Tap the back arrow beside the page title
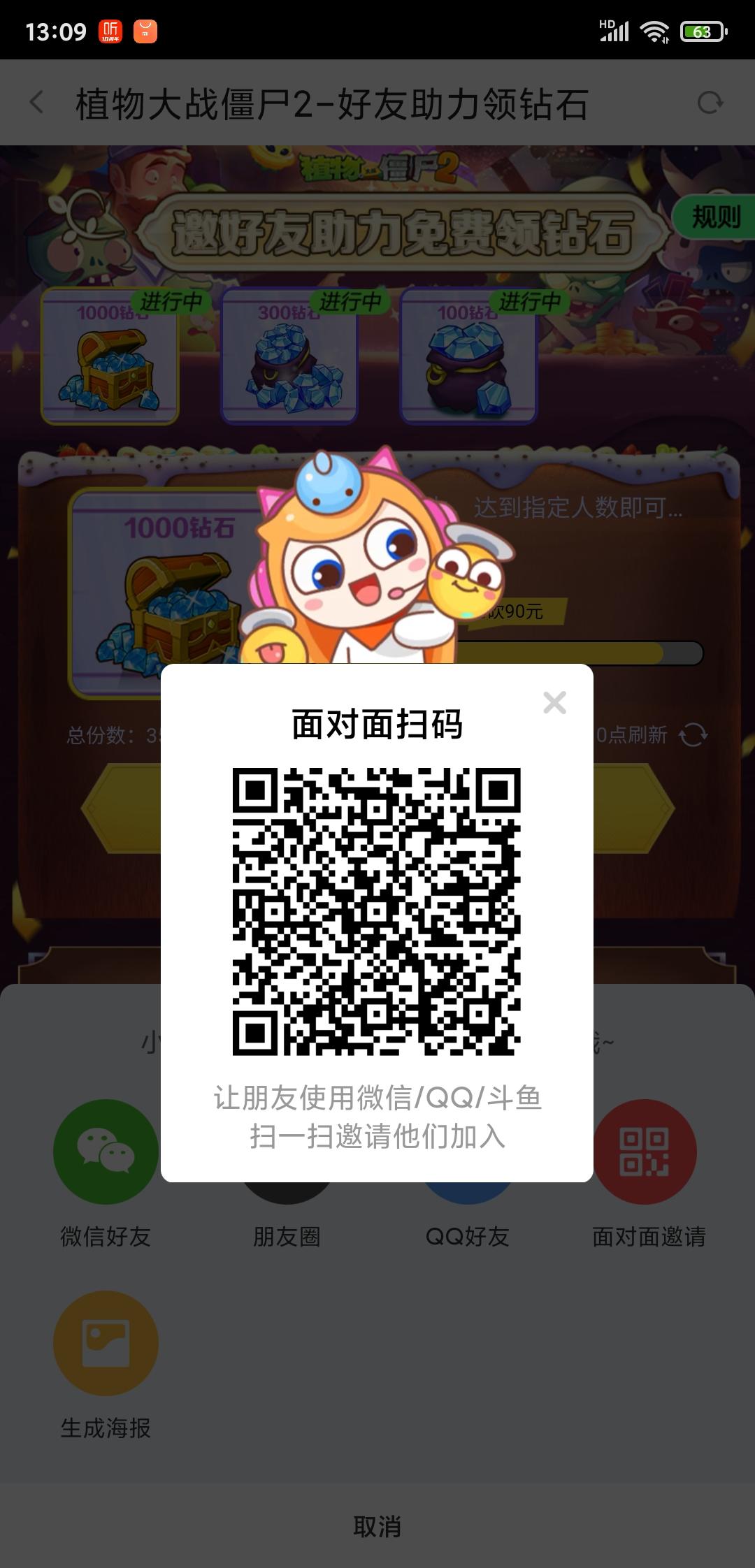 click(36, 102)
